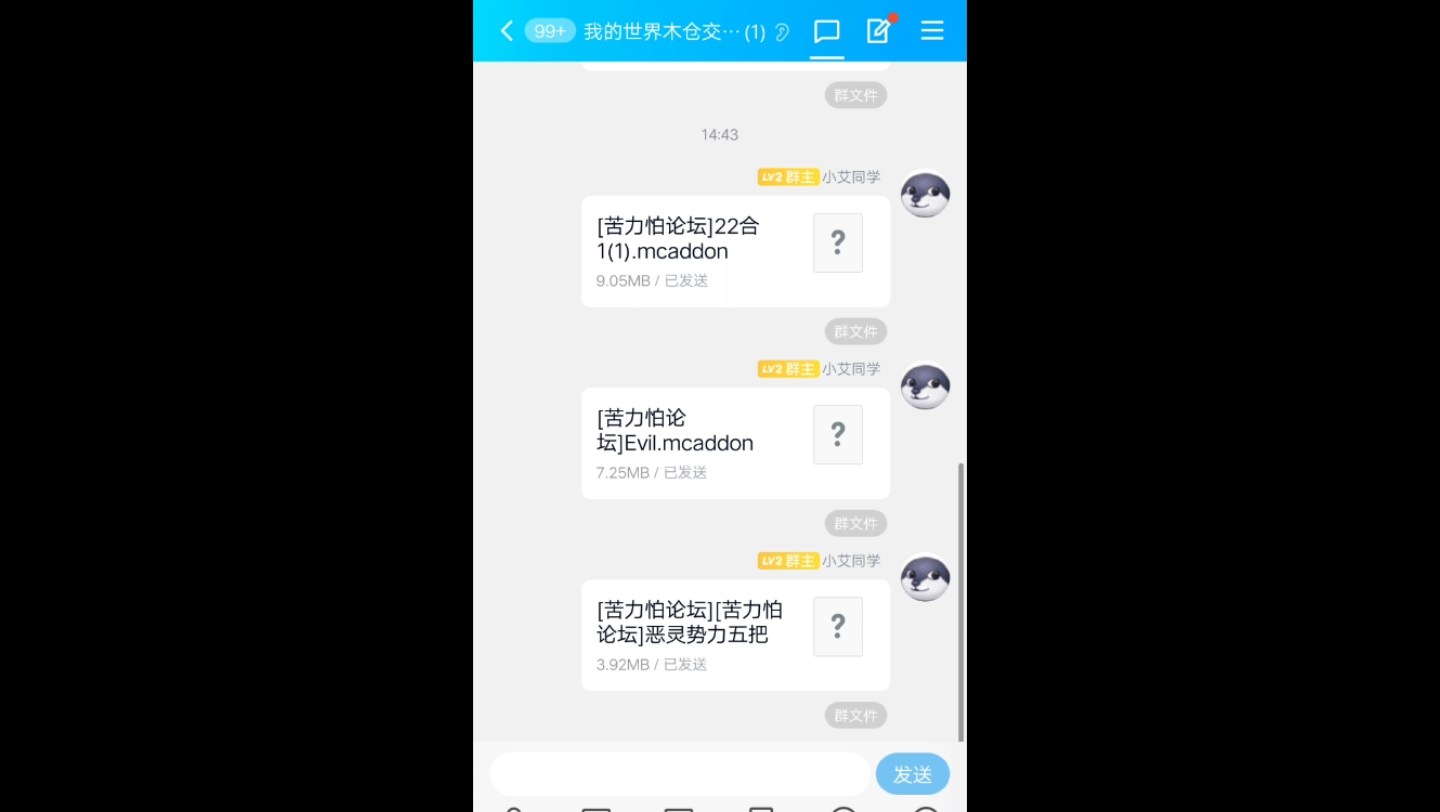Viewport: 1440px width, 812px height.
Task: Open the 22合1(1).mcaddon file card
Action: [735, 251]
